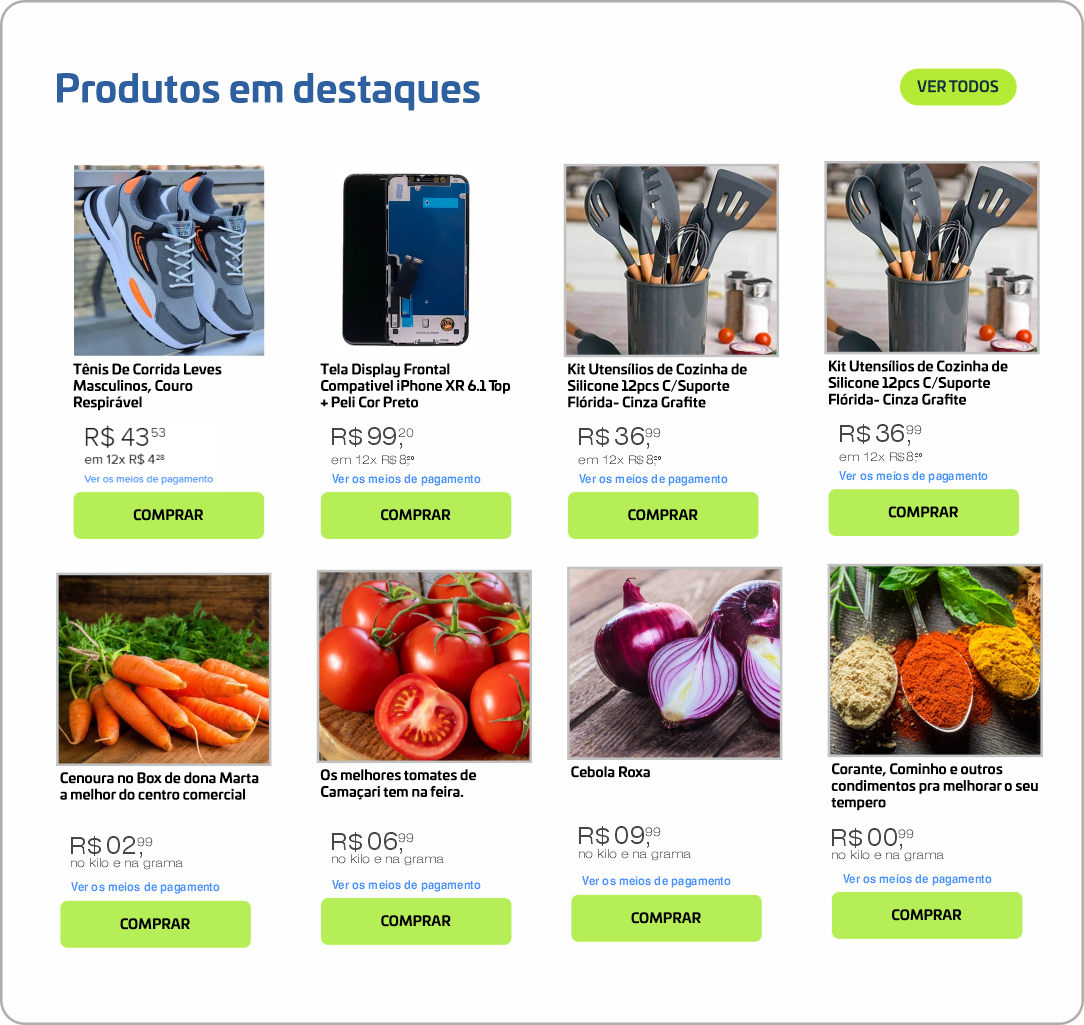Screen dimensions: 1084x1025
Task: Open the running sneakers product image
Action: pyautogui.click(x=168, y=260)
